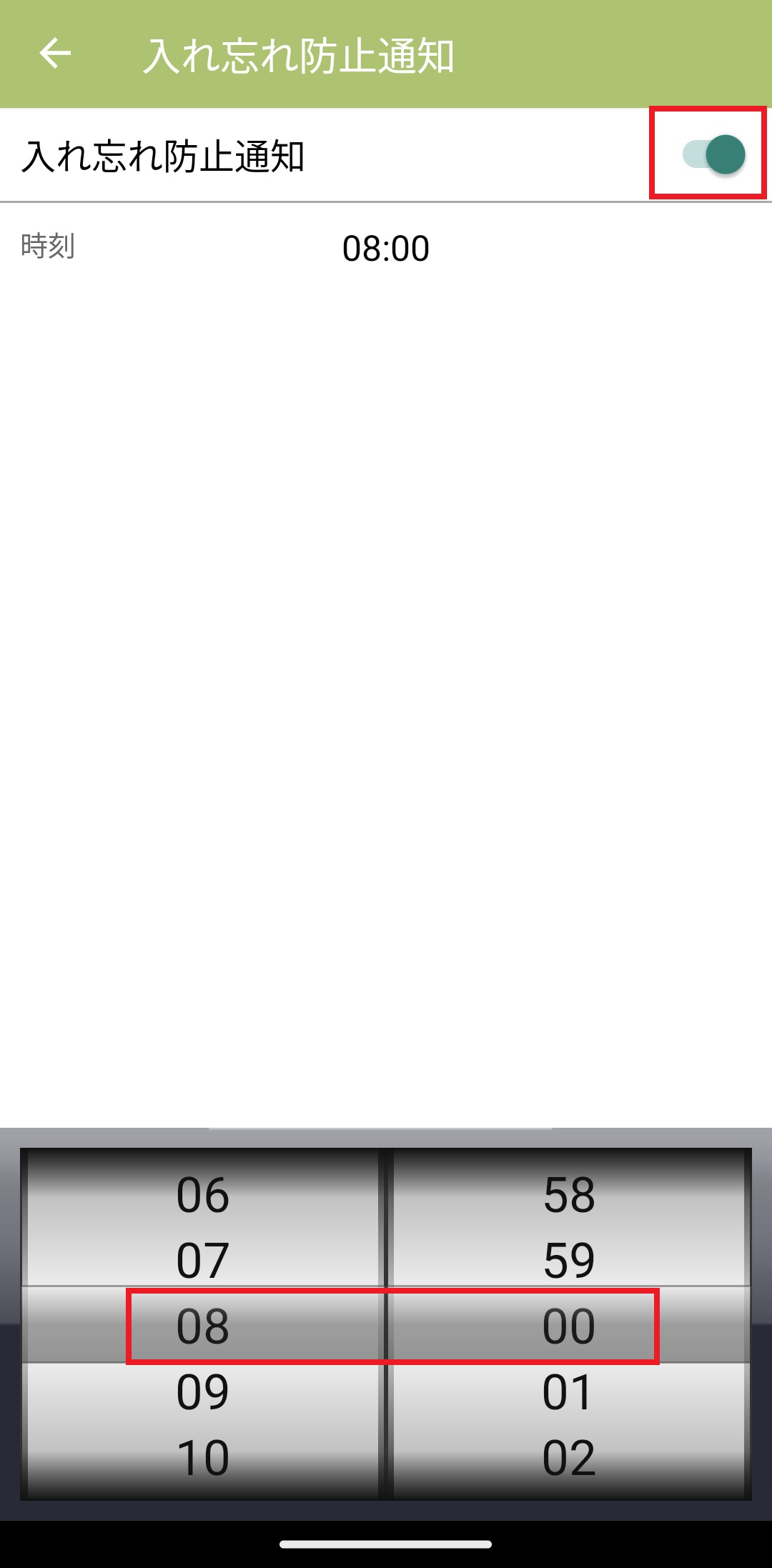Choose minute 02 in the picker

pyautogui.click(x=569, y=1457)
